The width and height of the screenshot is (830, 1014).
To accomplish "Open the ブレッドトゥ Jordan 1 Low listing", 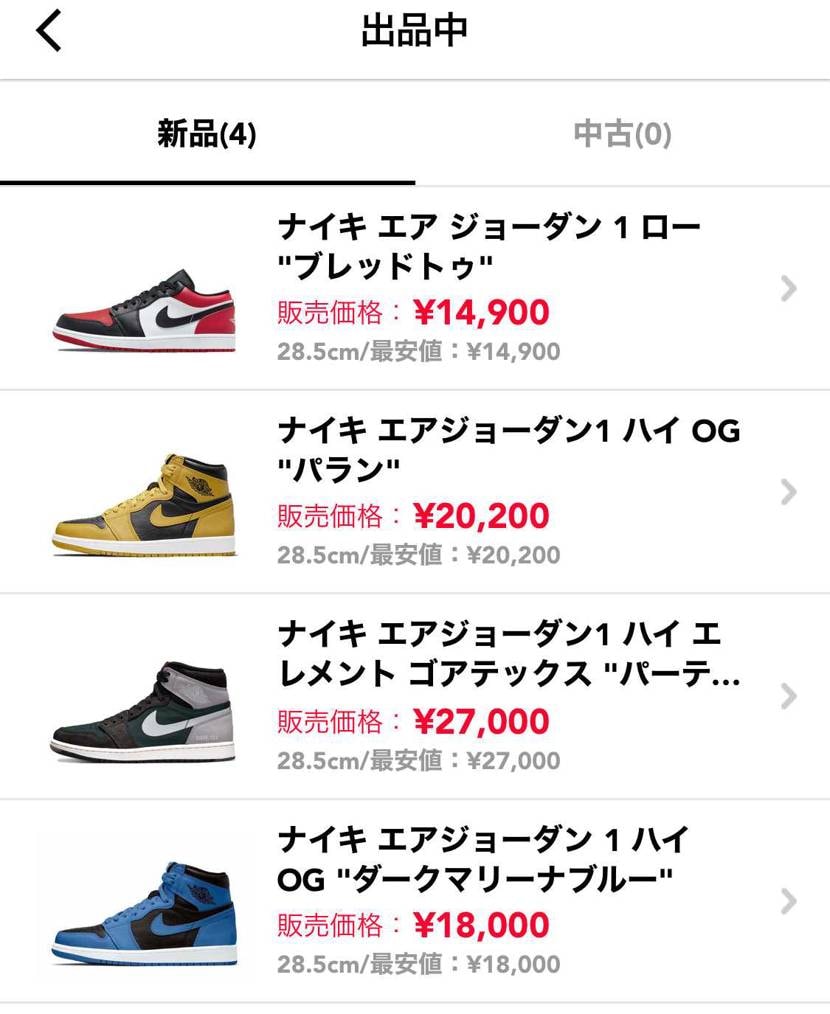I will 415,289.
